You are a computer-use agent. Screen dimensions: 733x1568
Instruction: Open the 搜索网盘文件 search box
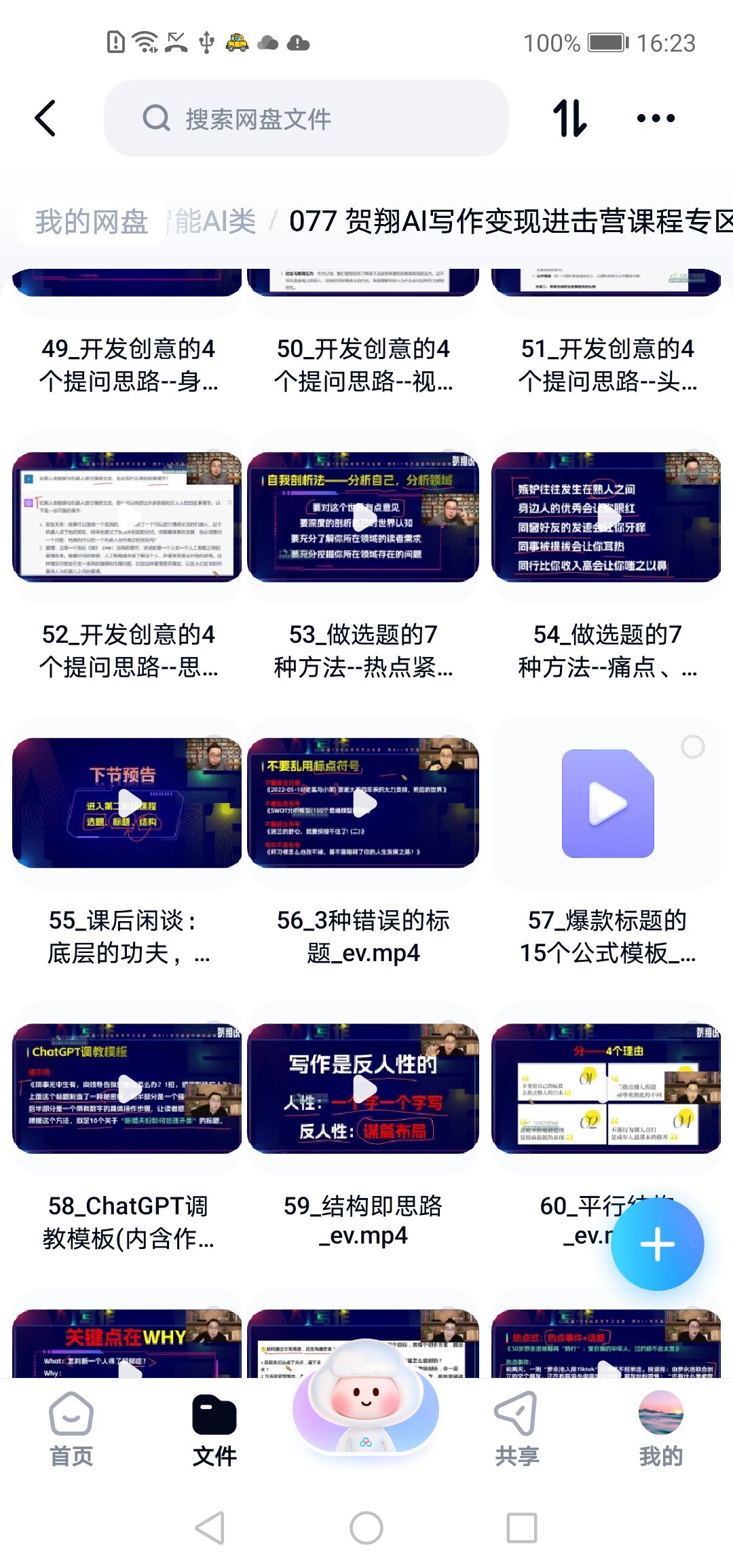coord(305,119)
